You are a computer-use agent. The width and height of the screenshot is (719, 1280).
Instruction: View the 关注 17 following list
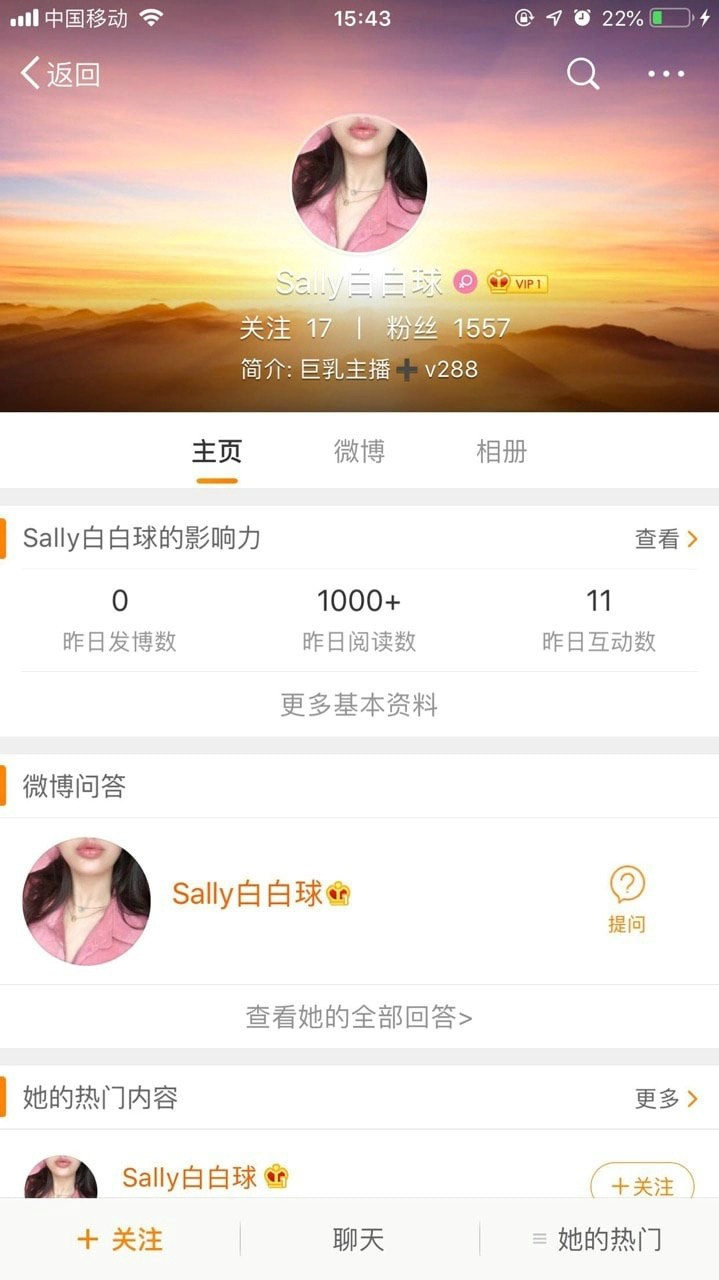pyautogui.click(x=286, y=328)
